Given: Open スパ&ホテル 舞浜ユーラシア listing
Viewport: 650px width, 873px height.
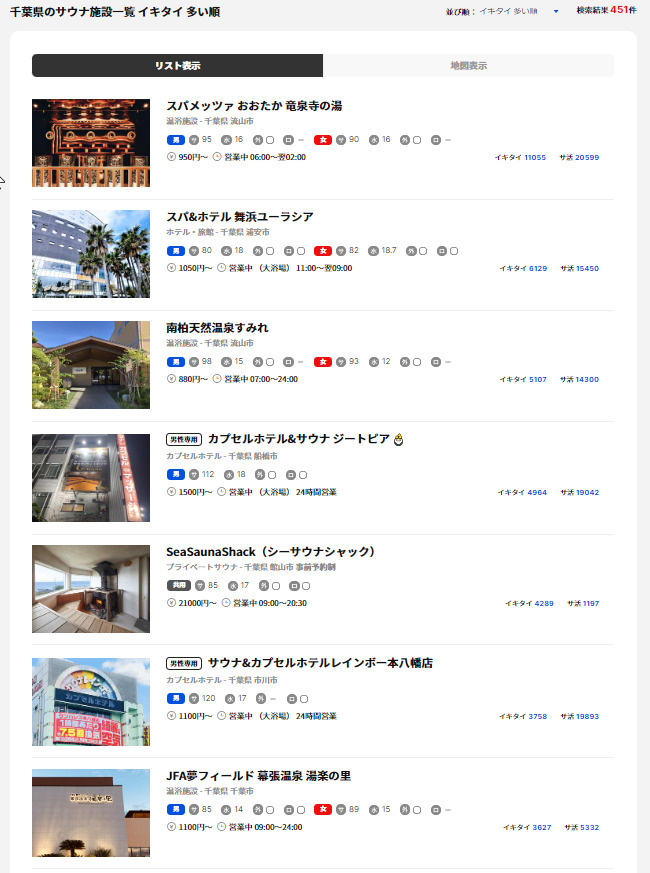Looking at the screenshot, I should (240, 217).
